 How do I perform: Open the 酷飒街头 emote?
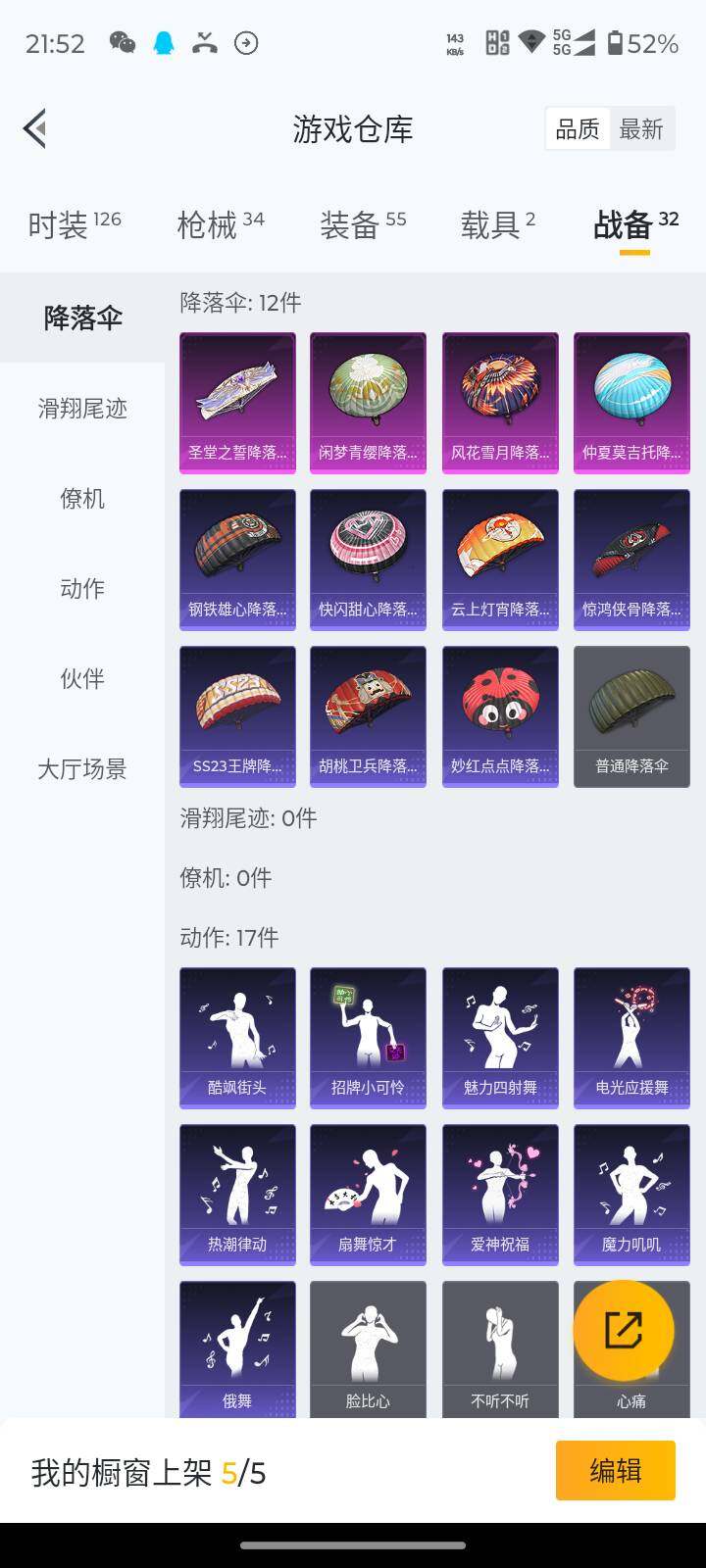[237, 1037]
